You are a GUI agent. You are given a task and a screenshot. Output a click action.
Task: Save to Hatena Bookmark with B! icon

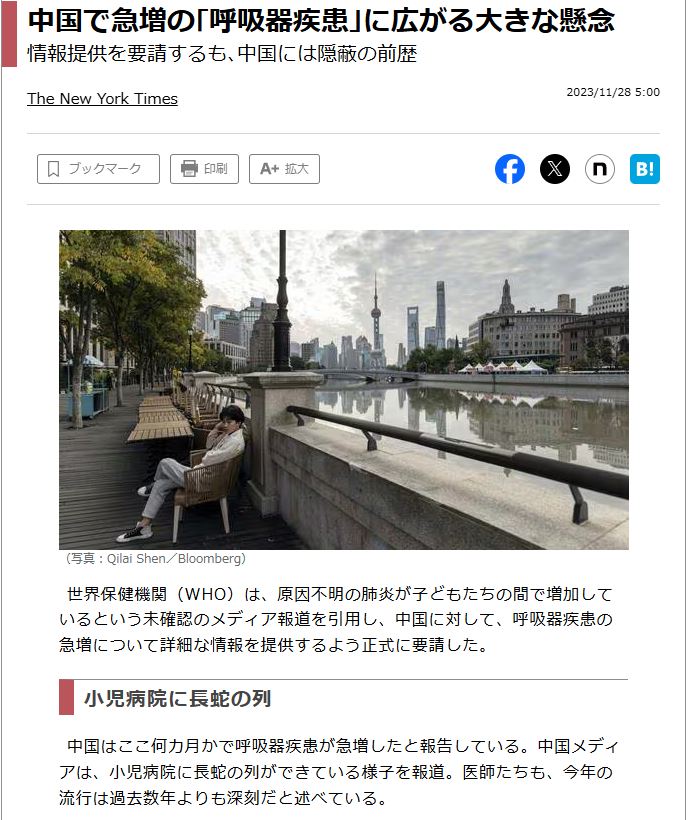tap(645, 169)
